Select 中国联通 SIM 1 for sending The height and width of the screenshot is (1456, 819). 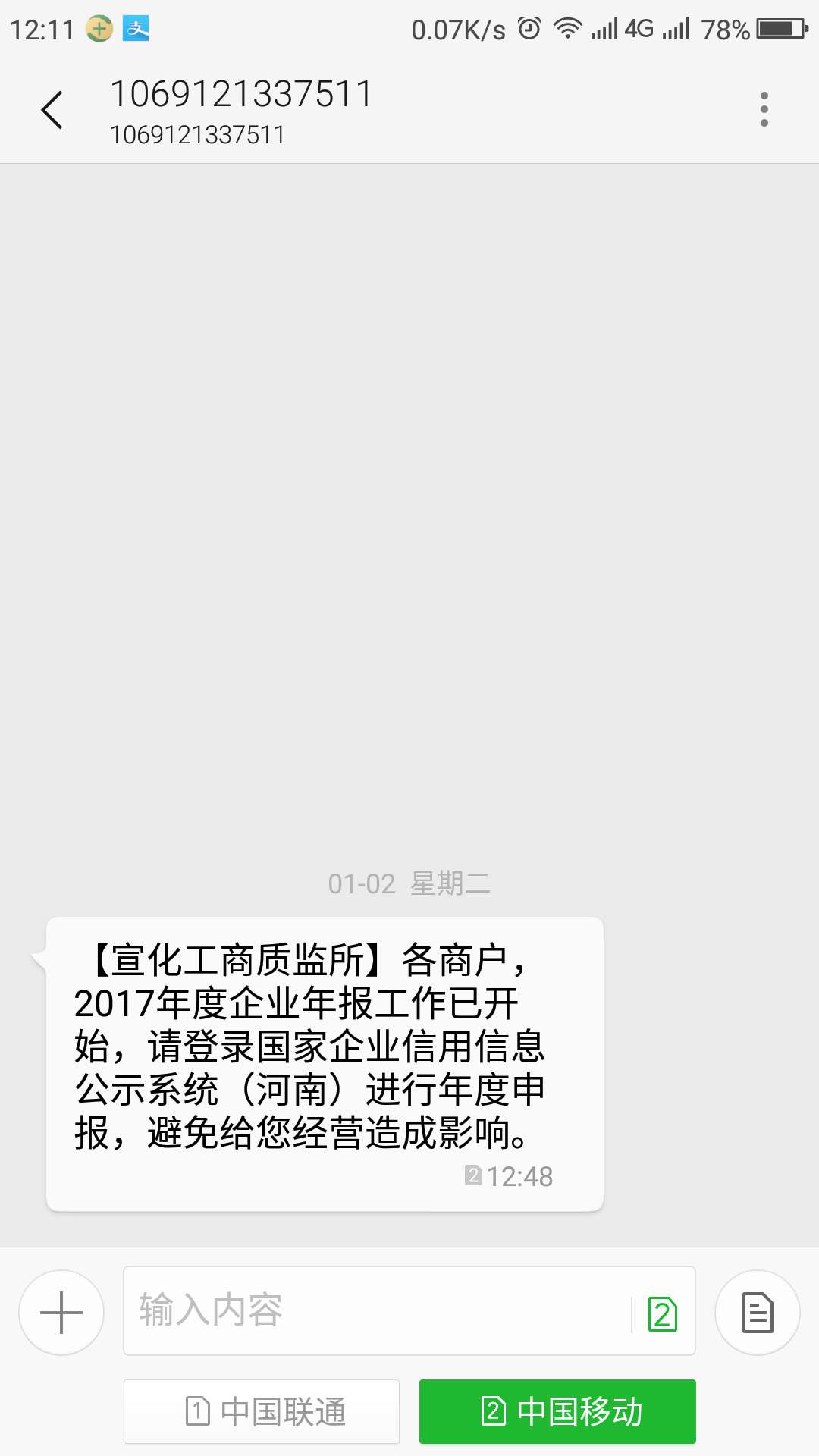tap(262, 1411)
